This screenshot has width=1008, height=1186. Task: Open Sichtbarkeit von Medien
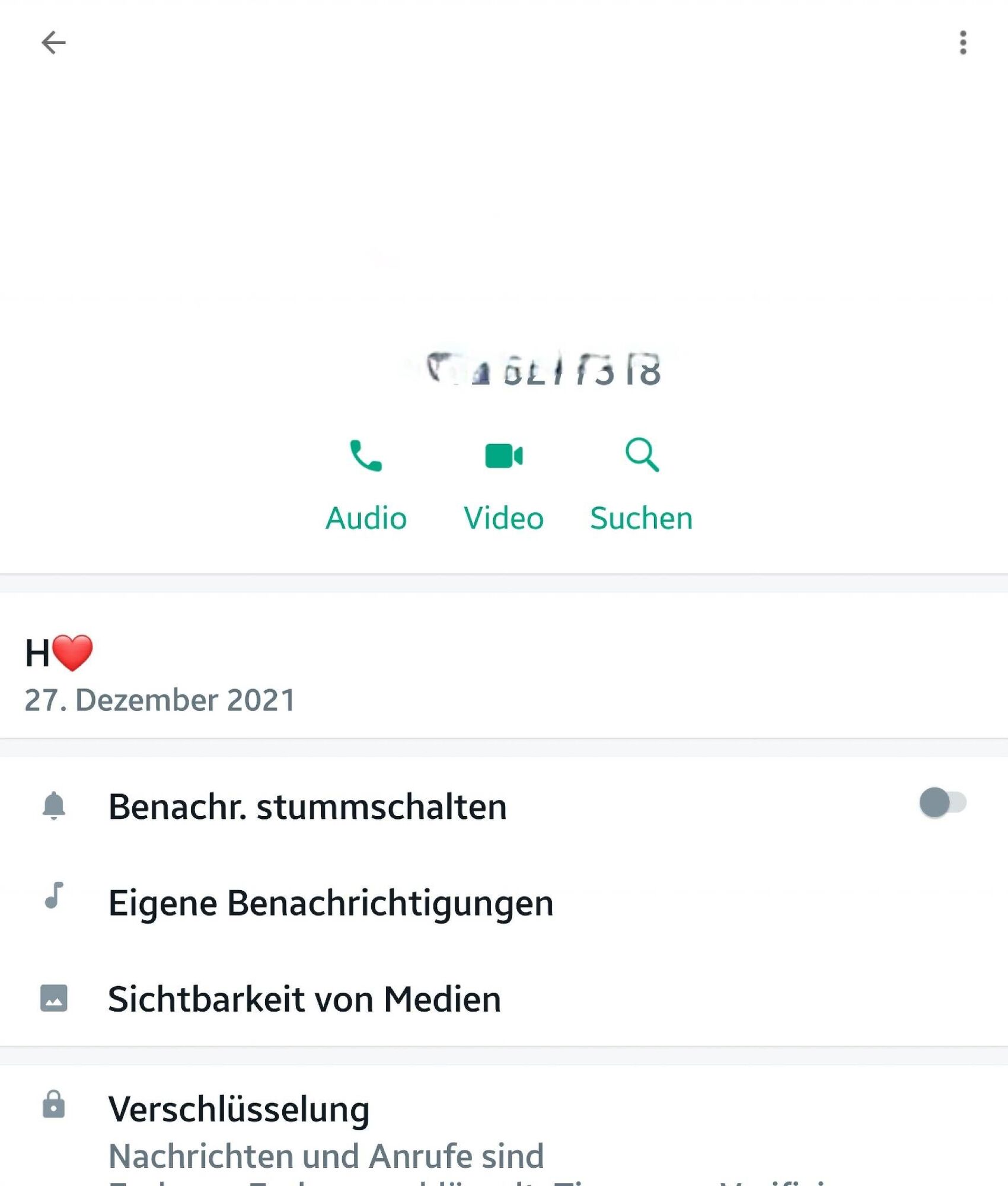click(304, 999)
